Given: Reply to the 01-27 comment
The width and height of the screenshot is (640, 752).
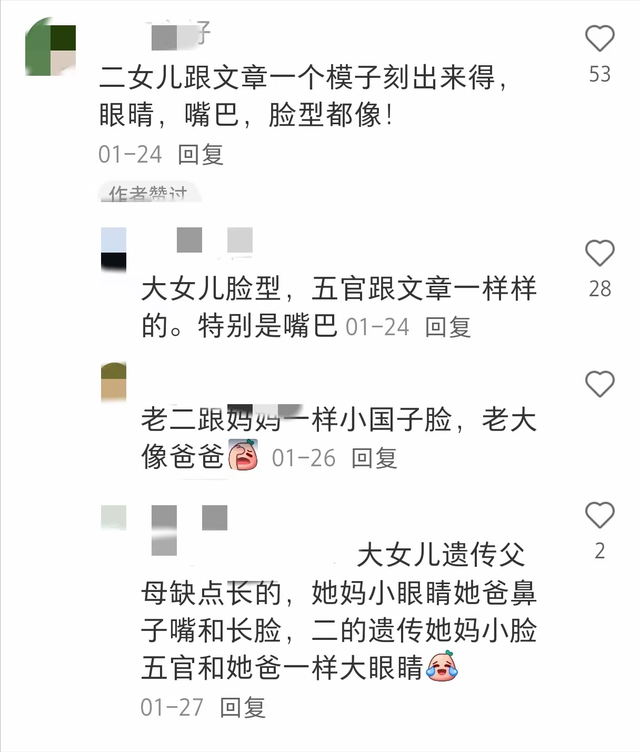Looking at the screenshot, I should click(x=243, y=708).
